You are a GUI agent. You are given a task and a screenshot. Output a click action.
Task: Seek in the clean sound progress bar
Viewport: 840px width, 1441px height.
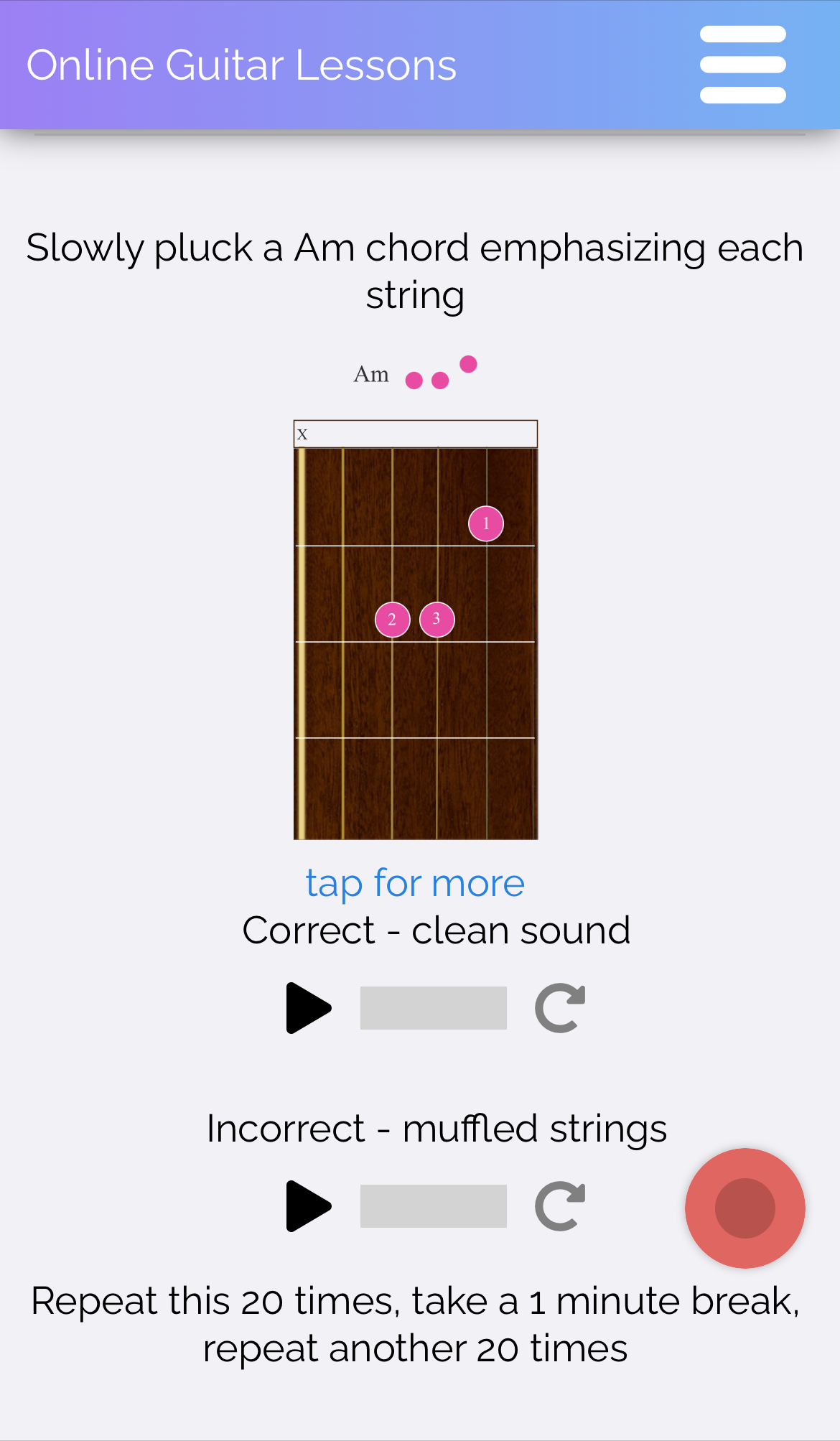pyautogui.click(x=433, y=1008)
